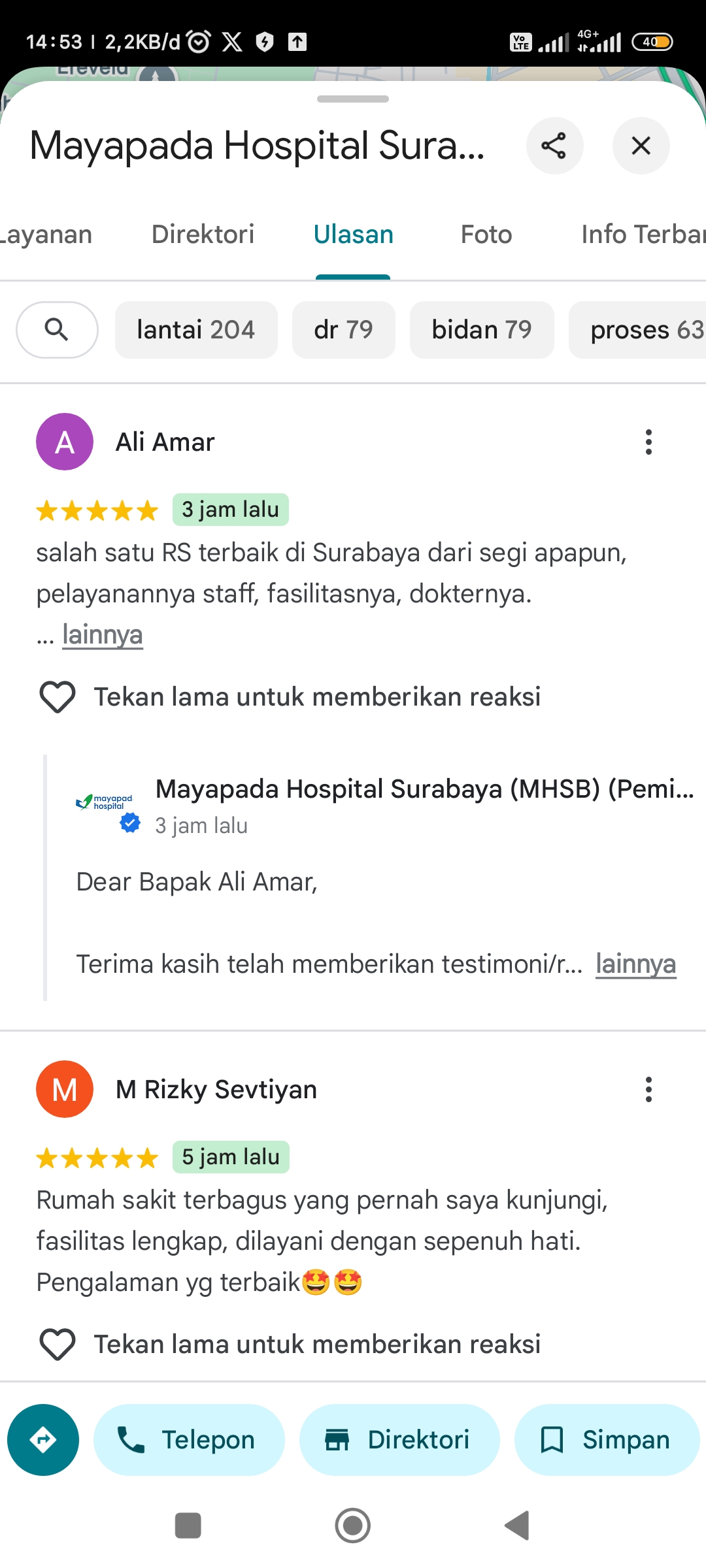The height and width of the screenshot is (1568, 706).
Task: Save this place with Simpan
Action: 607,1440
